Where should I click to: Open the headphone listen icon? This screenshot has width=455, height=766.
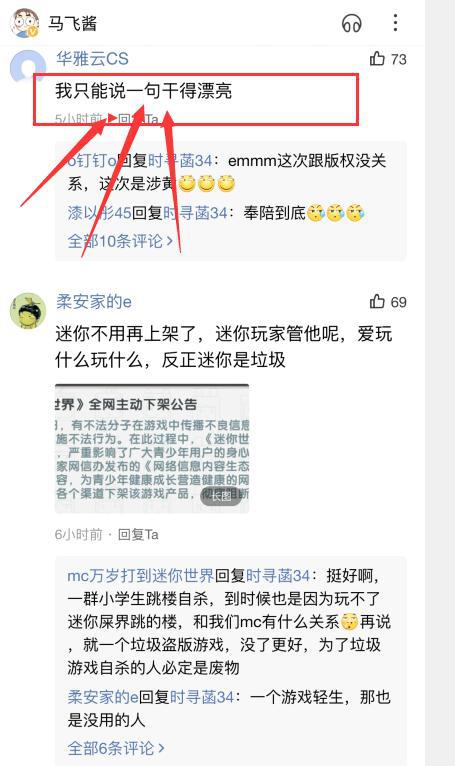click(351, 23)
